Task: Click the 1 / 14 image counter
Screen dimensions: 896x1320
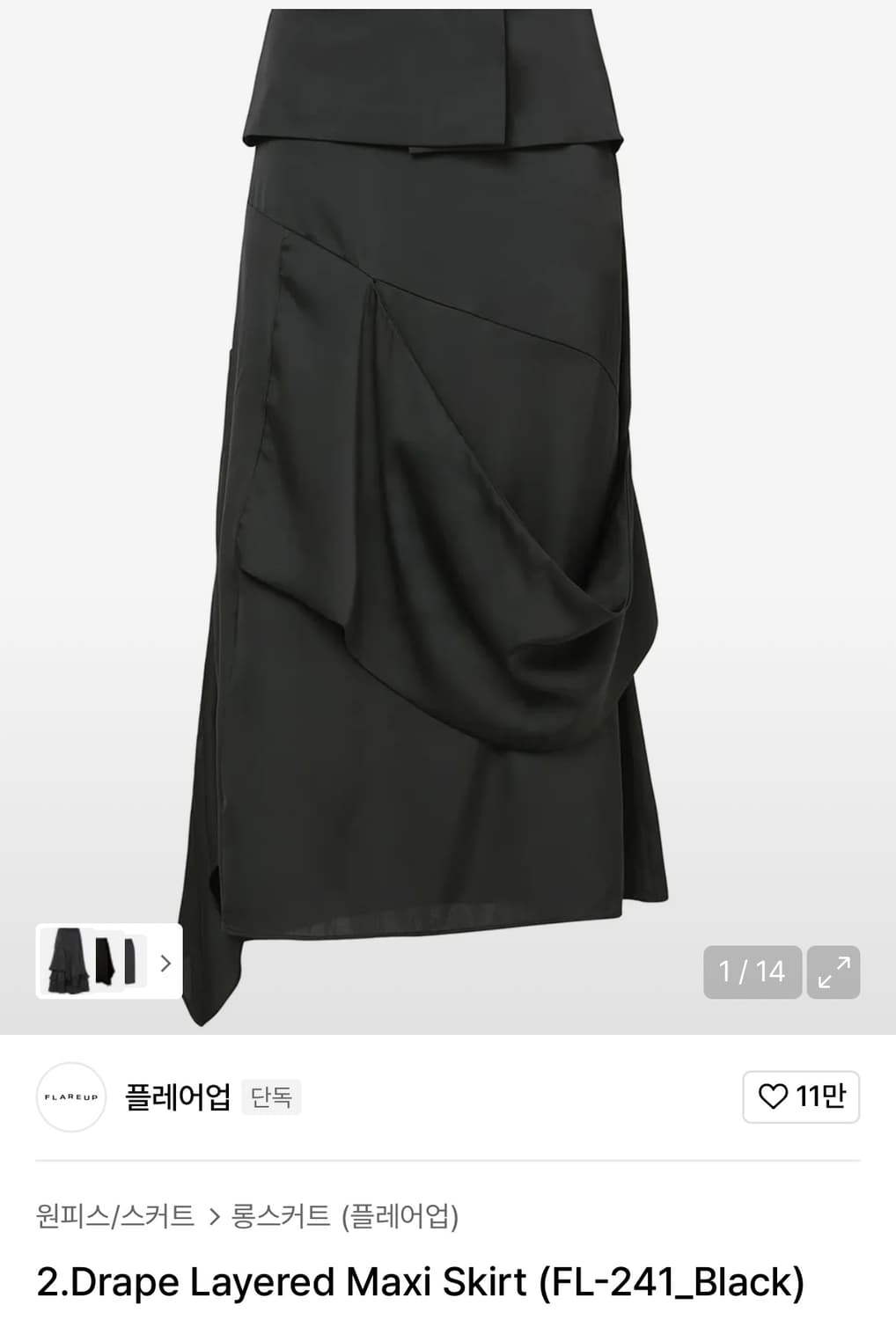Action: click(754, 972)
